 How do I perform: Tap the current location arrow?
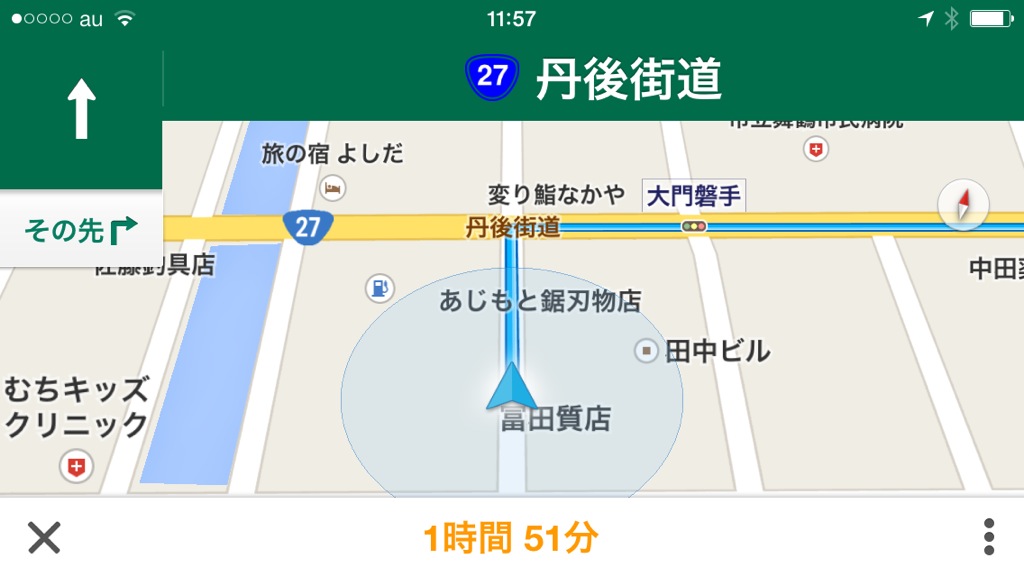[511, 388]
